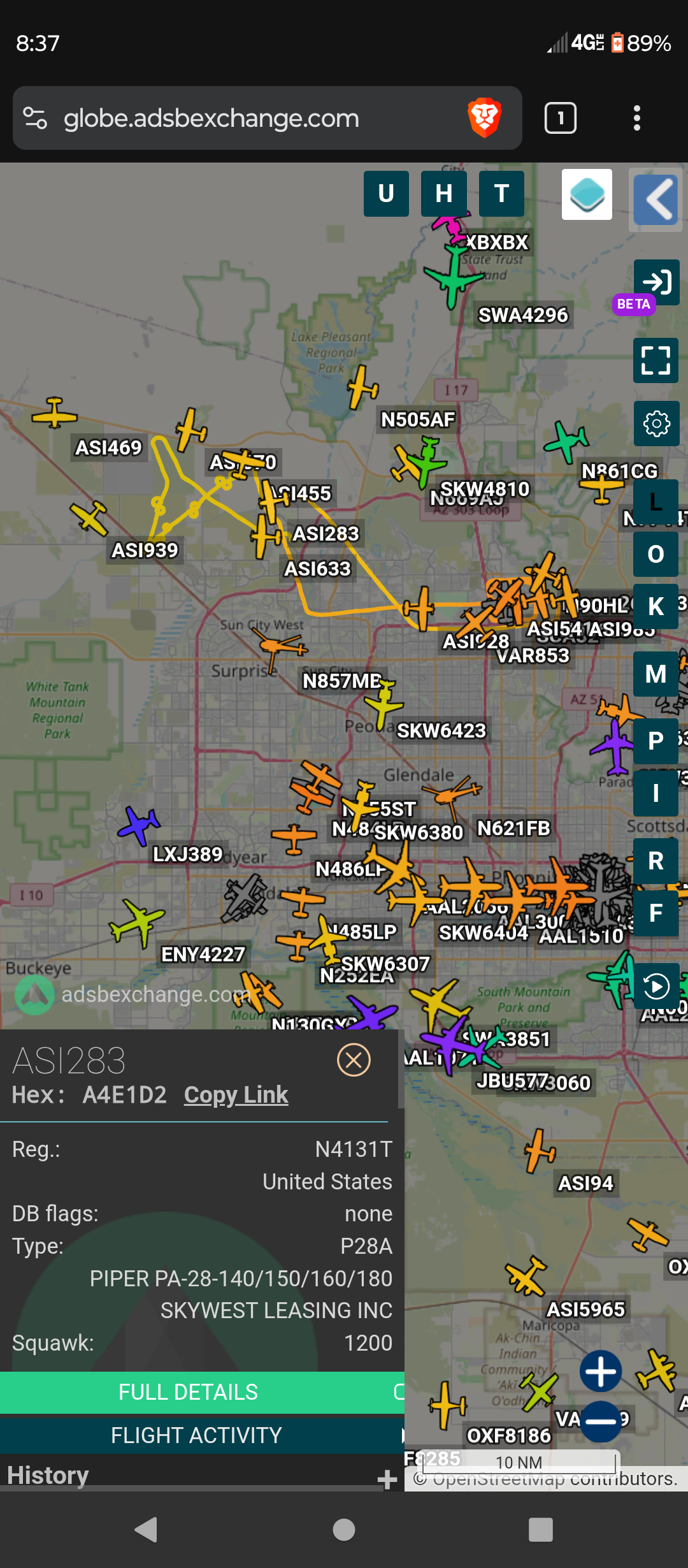The height and width of the screenshot is (1568, 688).
Task: View FLIGHT ACTIVITY for this aircraft
Action: [196, 1435]
